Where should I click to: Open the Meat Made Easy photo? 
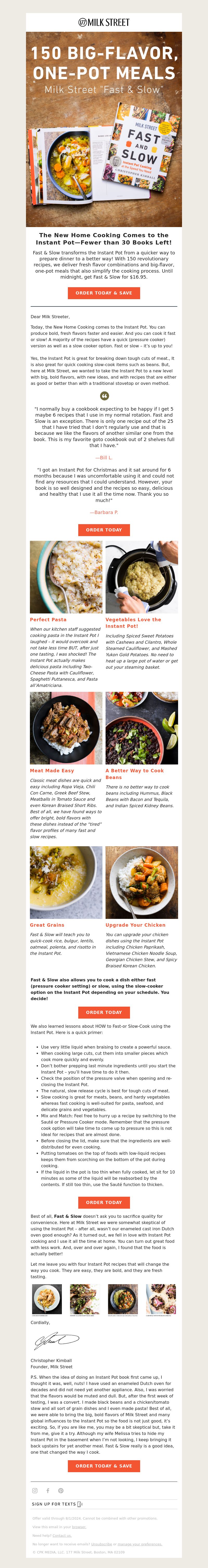(66, 728)
